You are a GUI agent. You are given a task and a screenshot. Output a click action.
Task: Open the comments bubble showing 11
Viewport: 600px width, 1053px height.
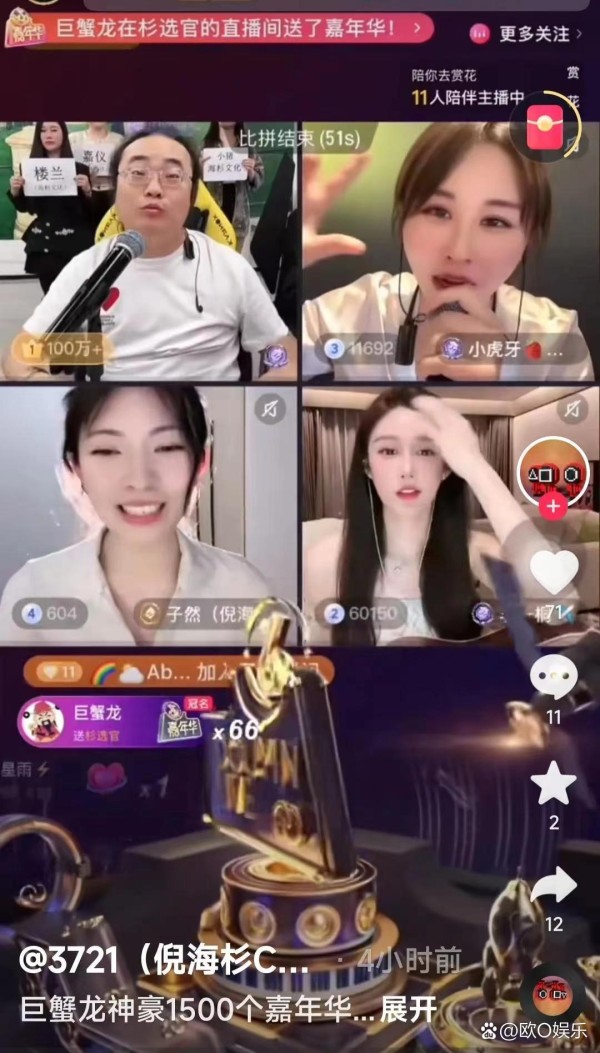pyautogui.click(x=554, y=676)
